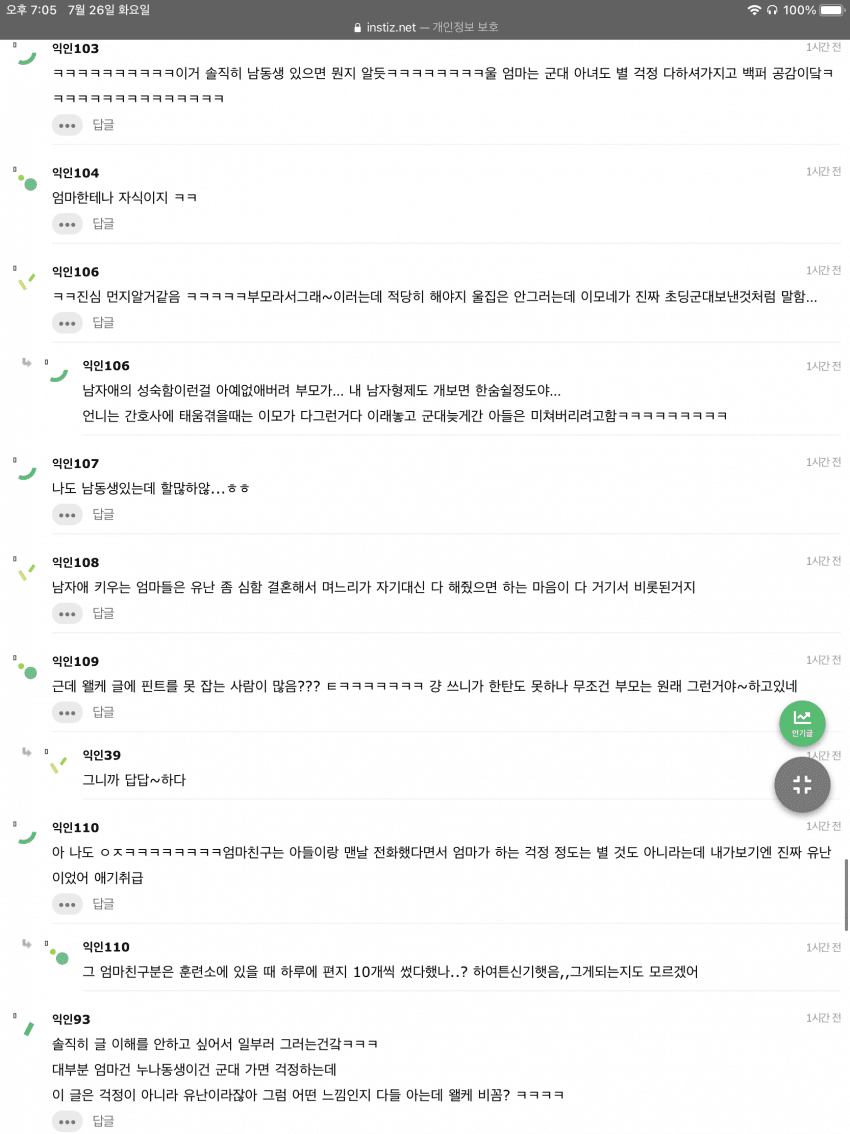The height and width of the screenshot is (1134, 850).
Task: Open the more options under 익인108's comment
Action: pyautogui.click(x=67, y=614)
